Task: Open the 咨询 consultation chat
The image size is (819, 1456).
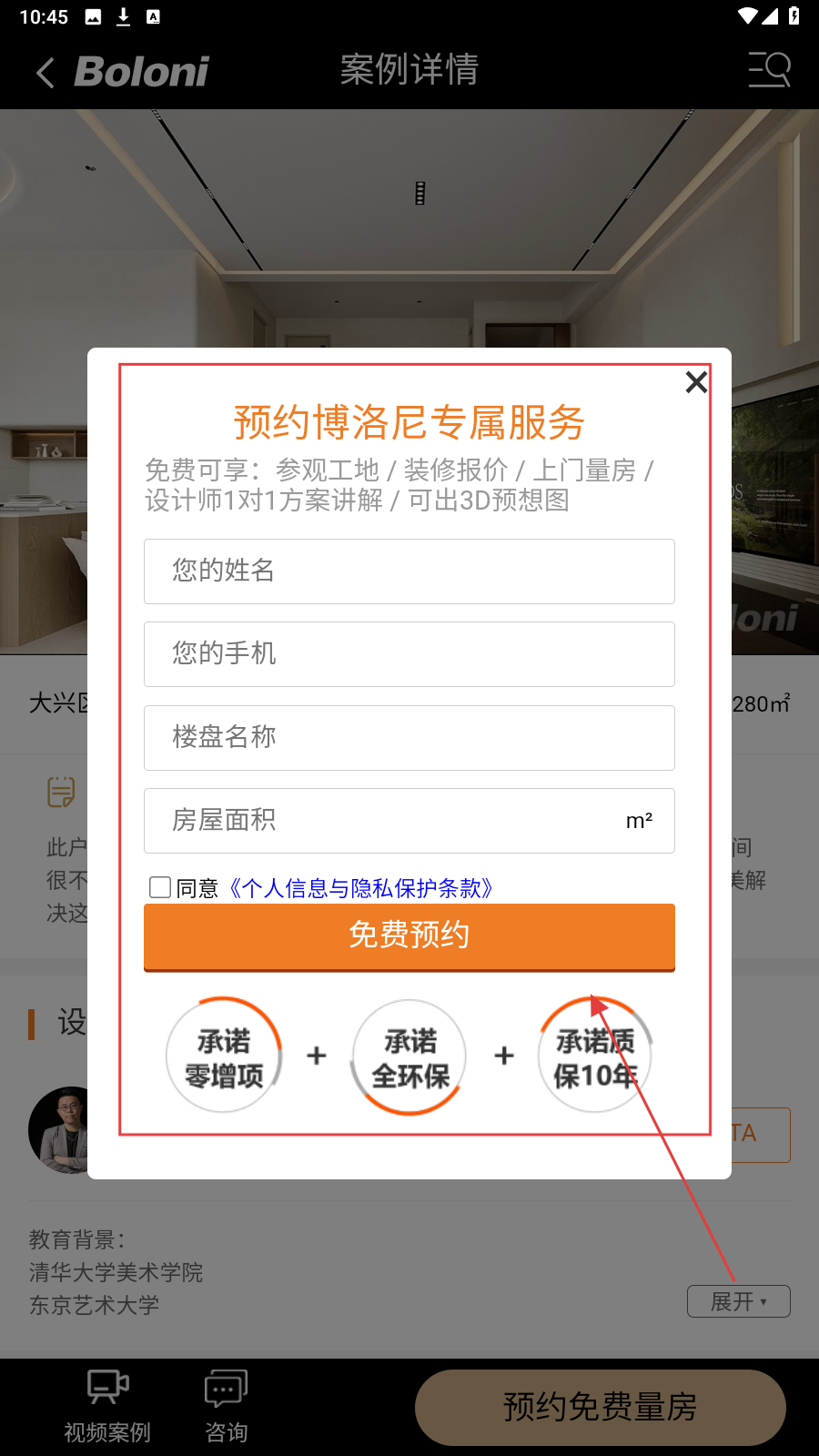Action: click(x=226, y=1406)
